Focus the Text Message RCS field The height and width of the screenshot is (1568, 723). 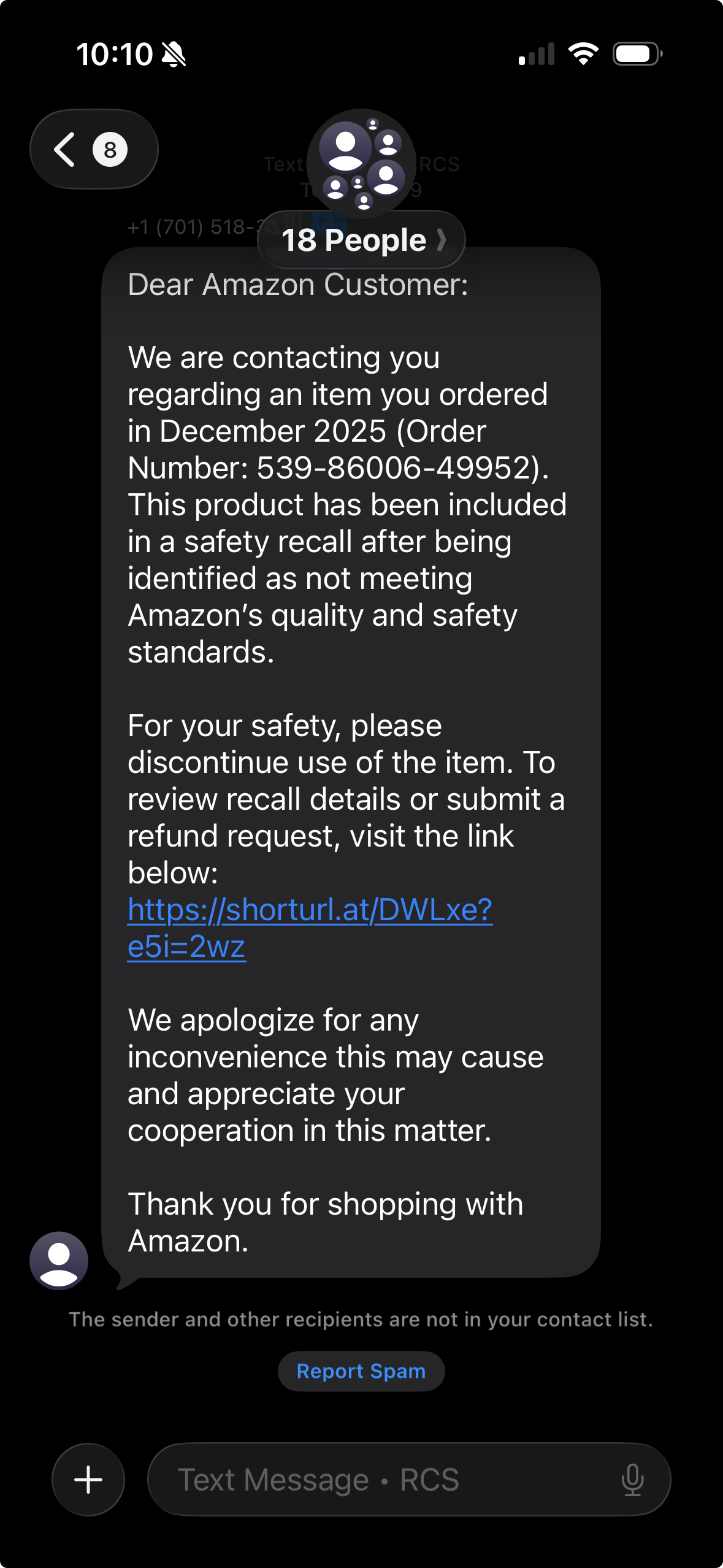[380, 1480]
